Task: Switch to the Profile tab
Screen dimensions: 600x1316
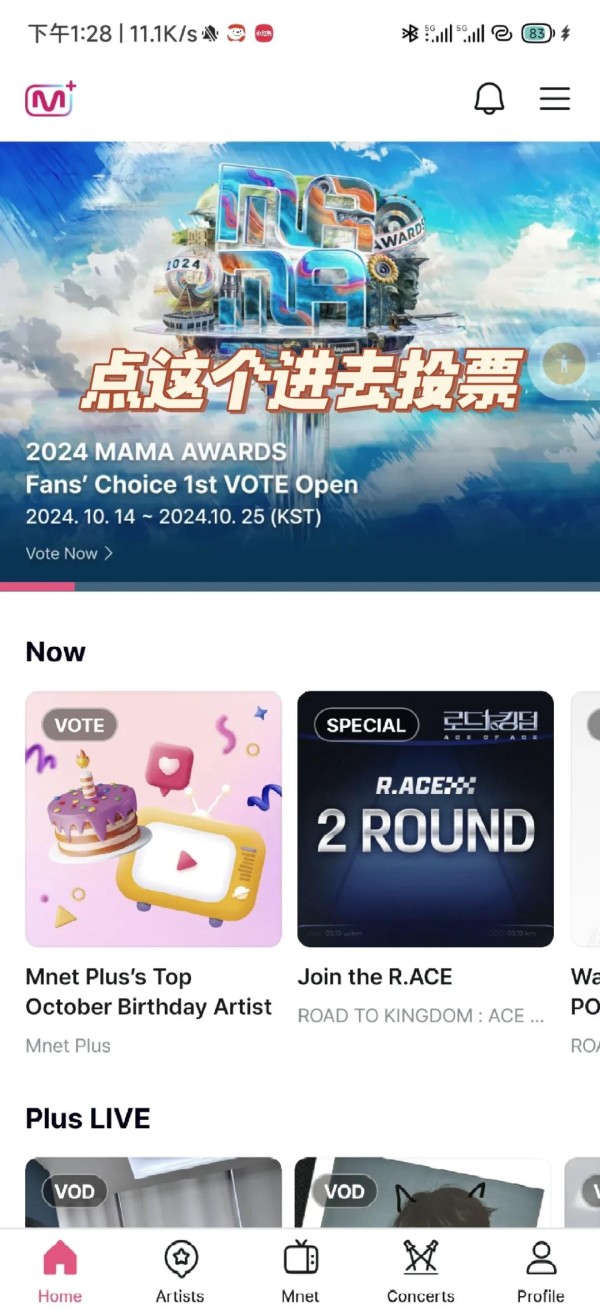Action: 540,1271
